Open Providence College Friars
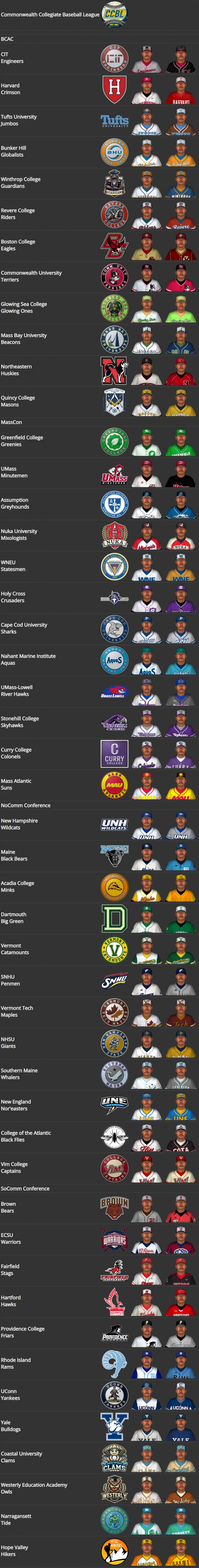The width and height of the screenshot is (199, 1568). click(x=23, y=1332)
